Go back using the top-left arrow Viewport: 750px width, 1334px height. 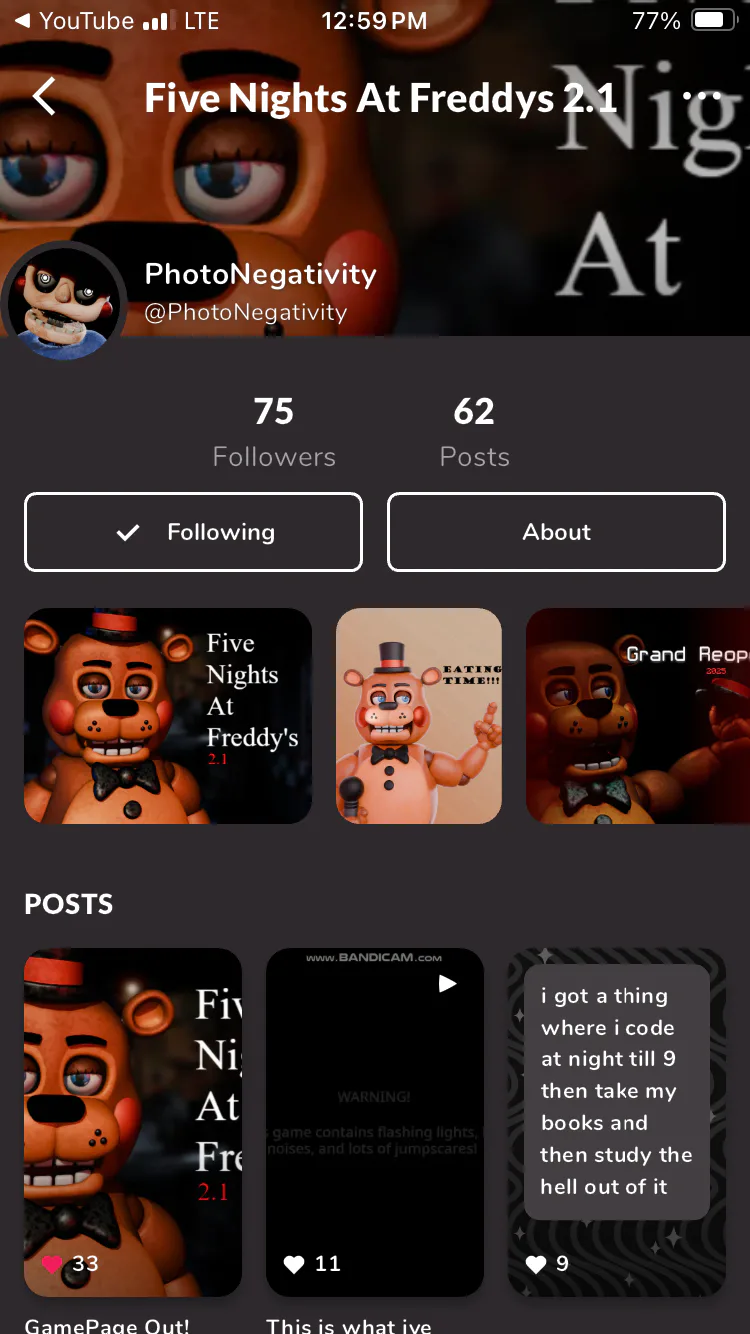[x=44, y=97]
